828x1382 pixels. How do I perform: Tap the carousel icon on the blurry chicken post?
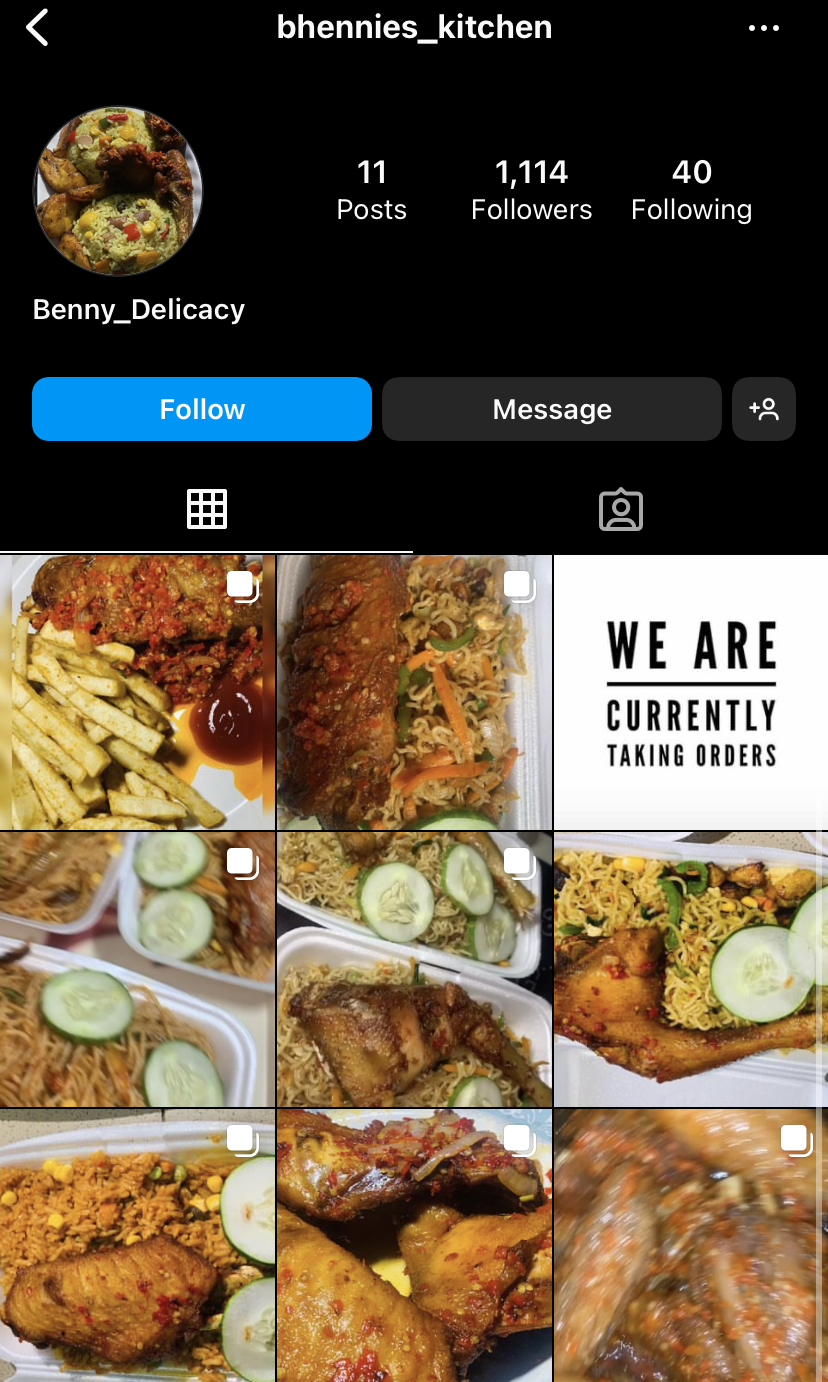pyautogui.click(x=794, y=1138)
